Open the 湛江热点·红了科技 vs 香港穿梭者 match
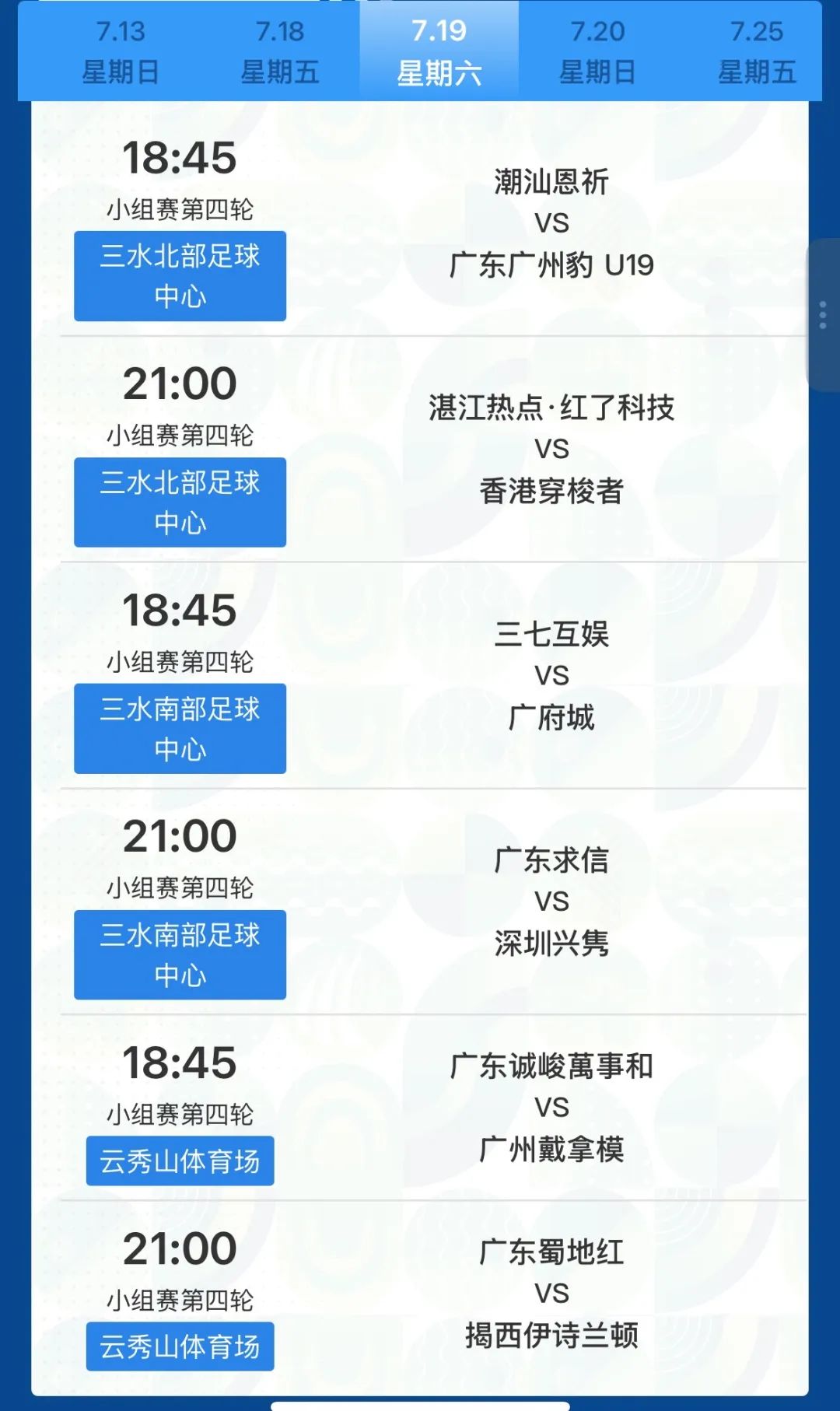Viewport: 840px width, 1411px height. (551, 449)
